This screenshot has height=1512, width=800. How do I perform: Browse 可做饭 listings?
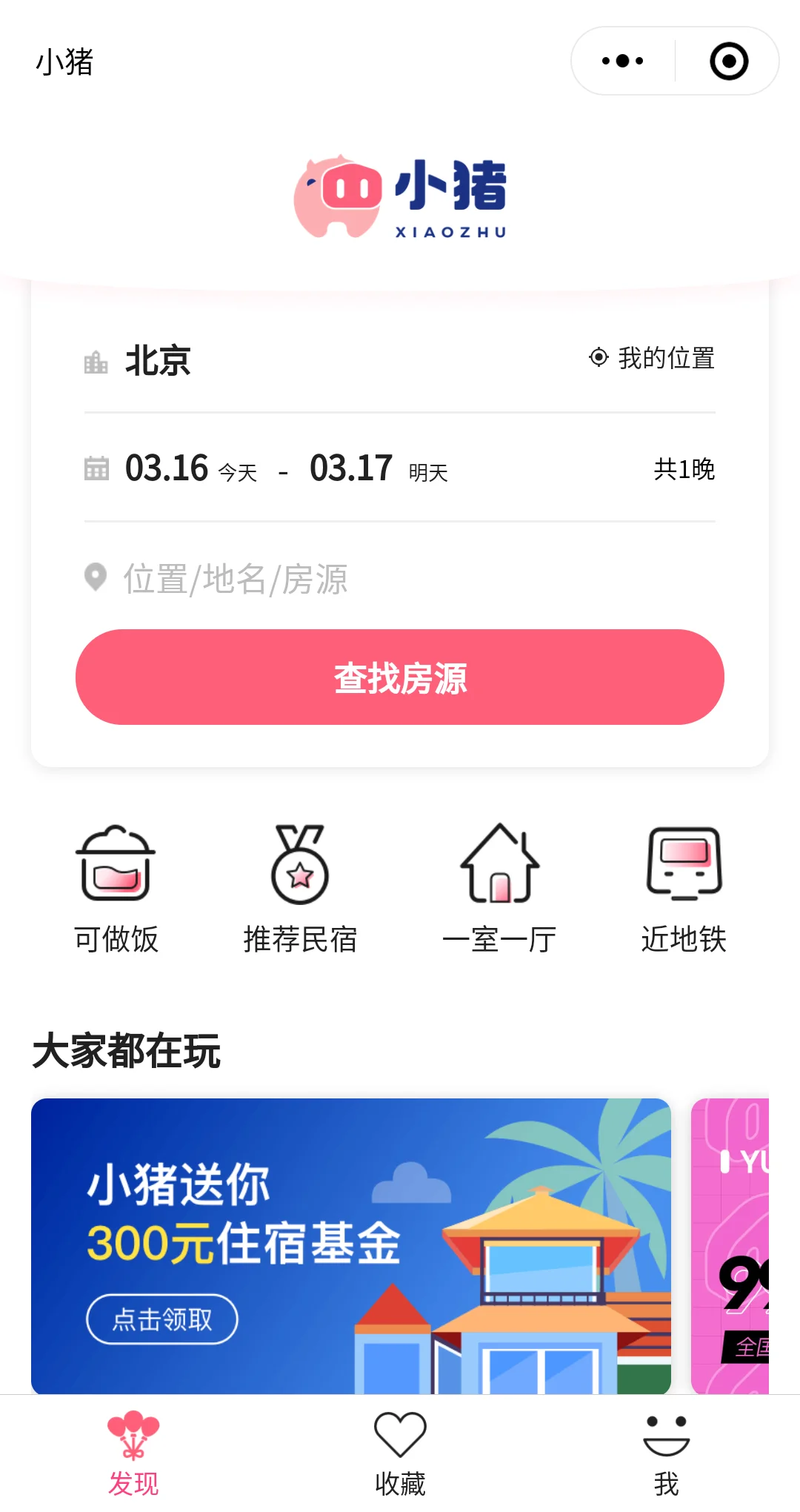tap(116, 888)
